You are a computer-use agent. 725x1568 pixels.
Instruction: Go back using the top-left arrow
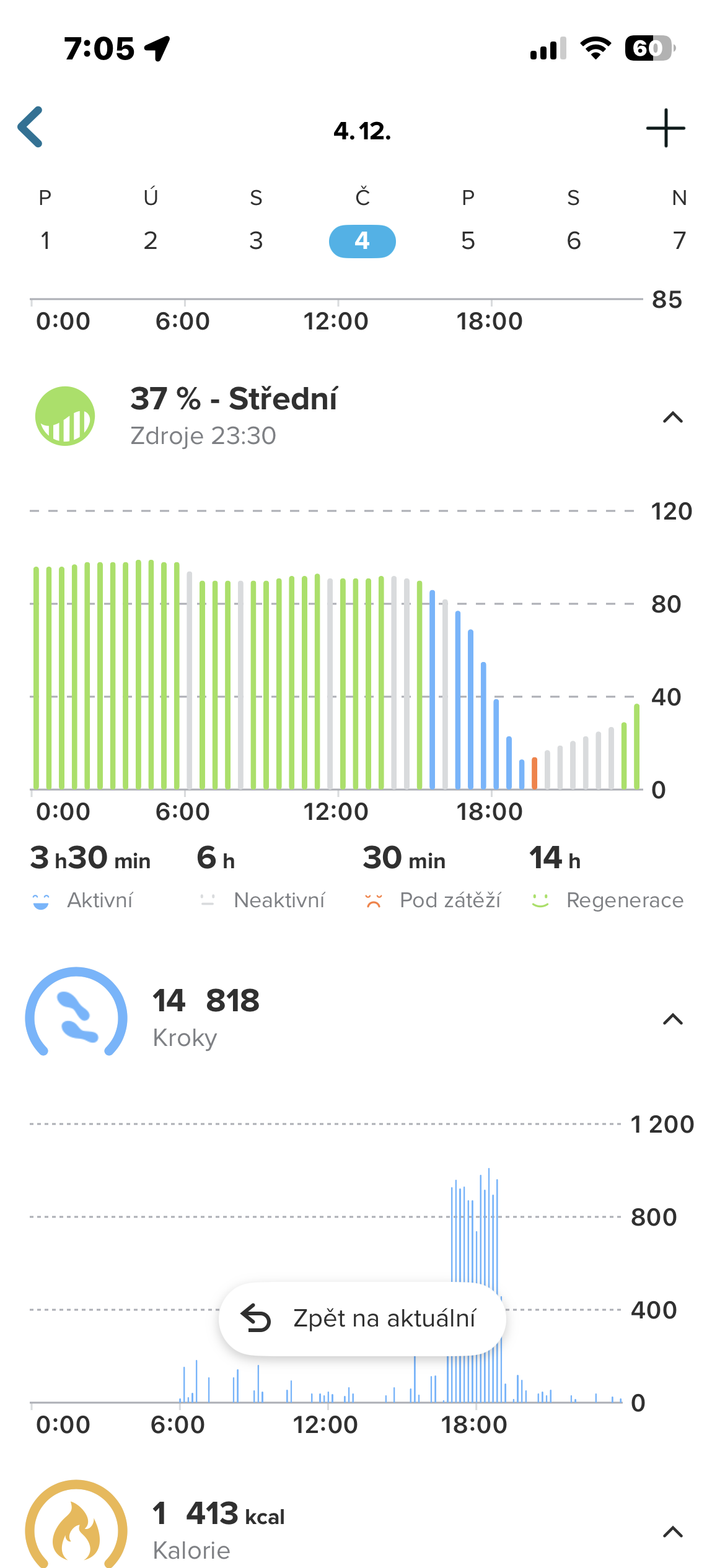click(x=31, y=128)
